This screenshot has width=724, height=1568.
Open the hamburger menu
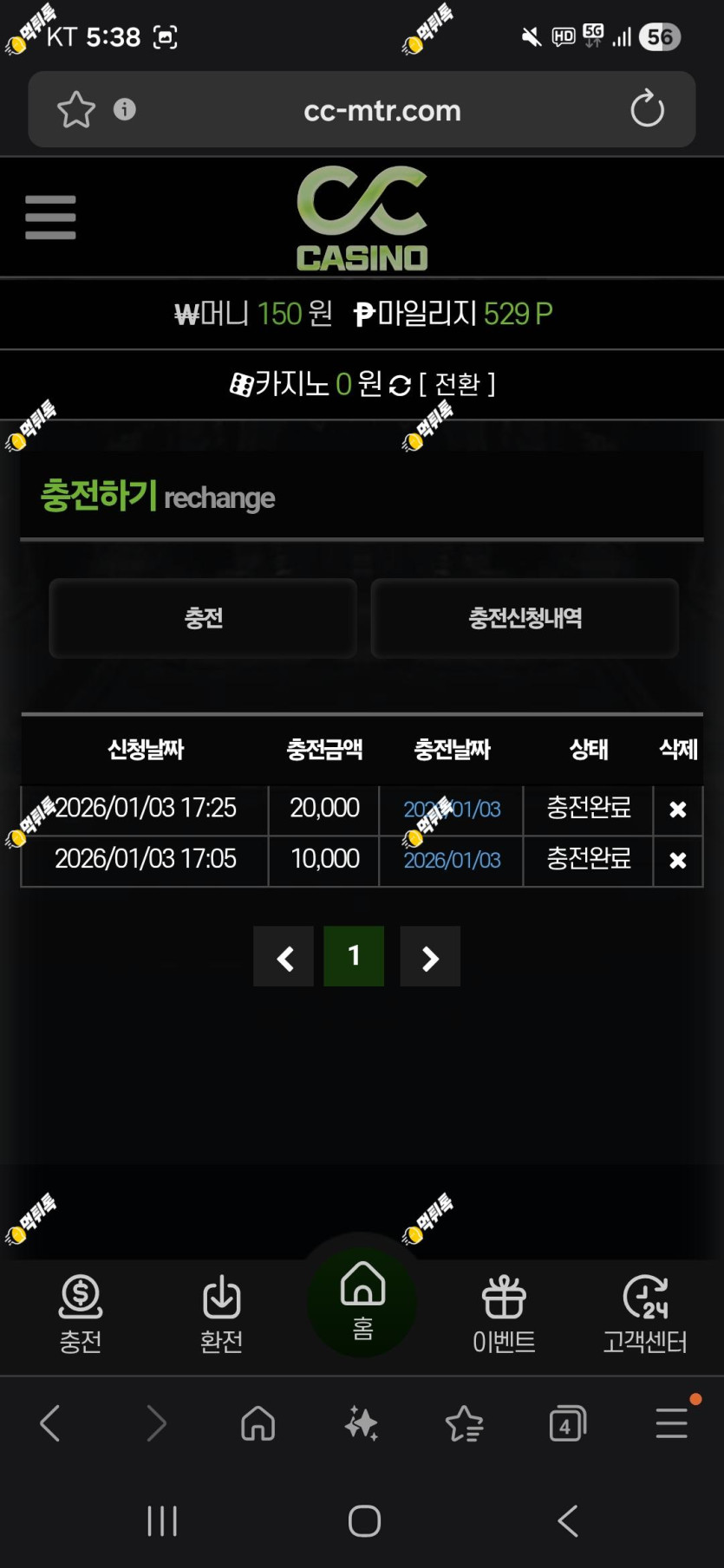50,217
